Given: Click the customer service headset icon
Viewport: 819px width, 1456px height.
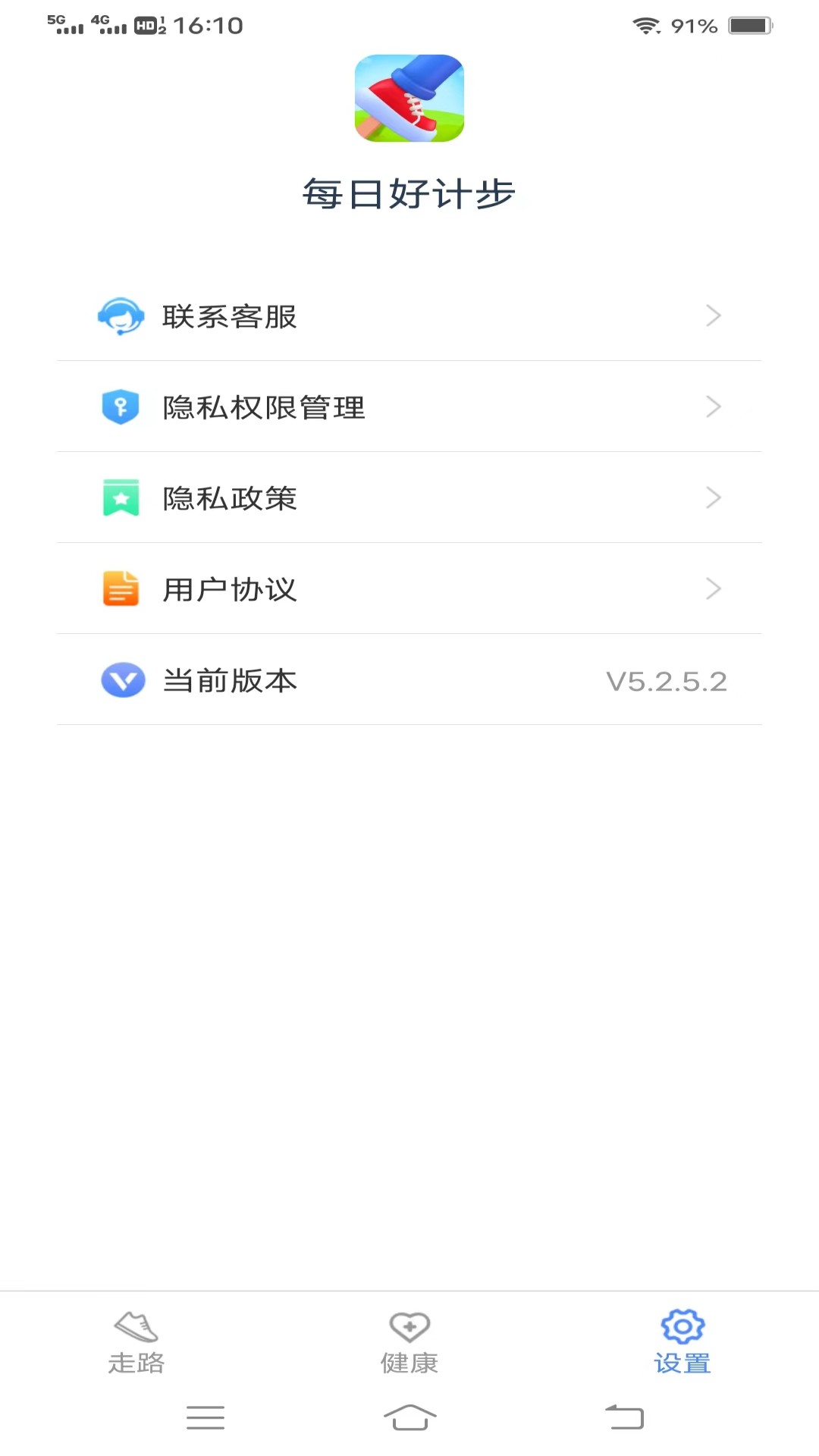Looking at the screenshot, I should (x=121, y=316).
